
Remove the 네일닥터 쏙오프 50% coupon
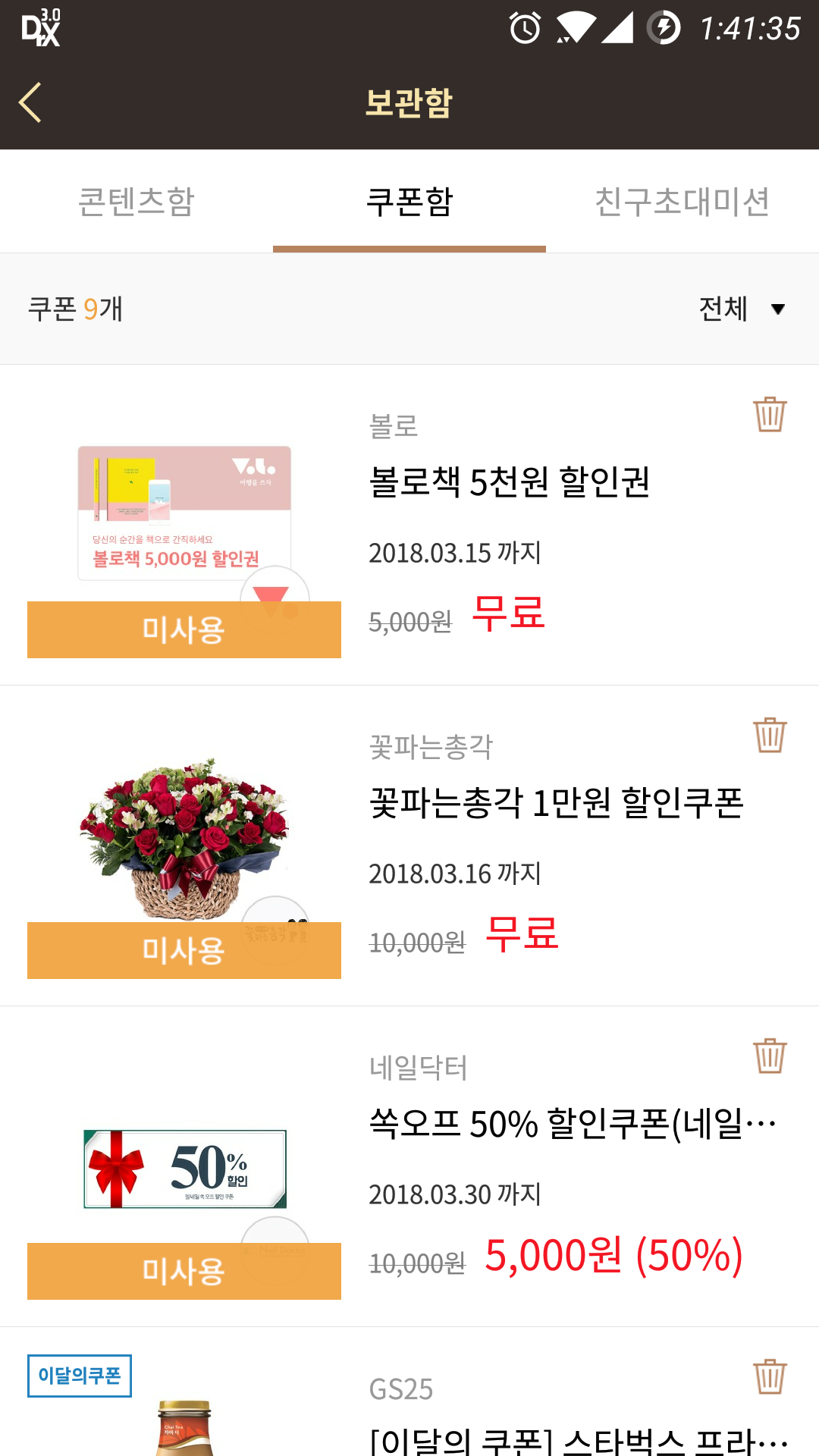click(x=769, y=1056)
